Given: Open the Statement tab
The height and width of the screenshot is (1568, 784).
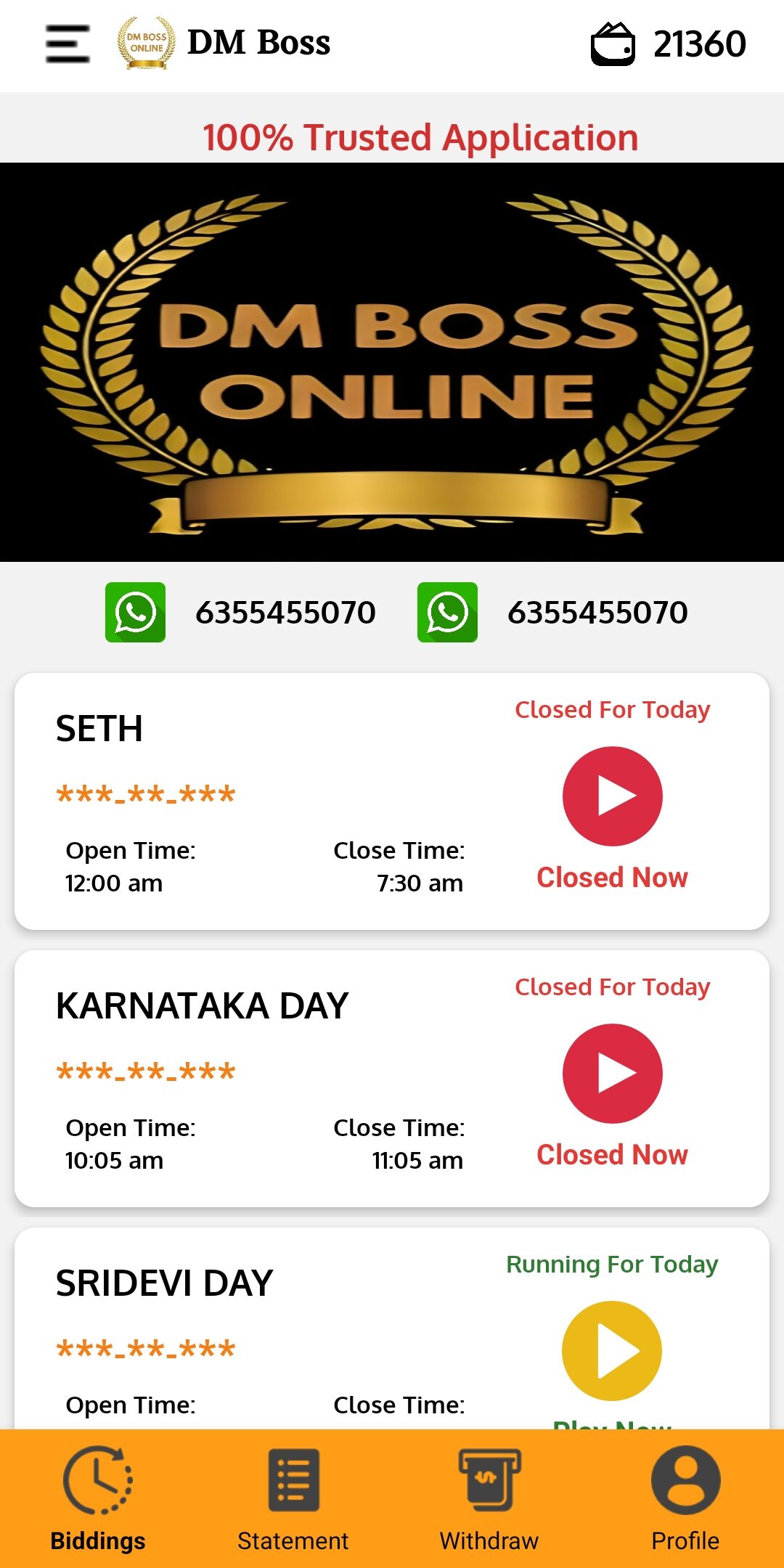Looking at the screenshot, I should click(293, 1498).
